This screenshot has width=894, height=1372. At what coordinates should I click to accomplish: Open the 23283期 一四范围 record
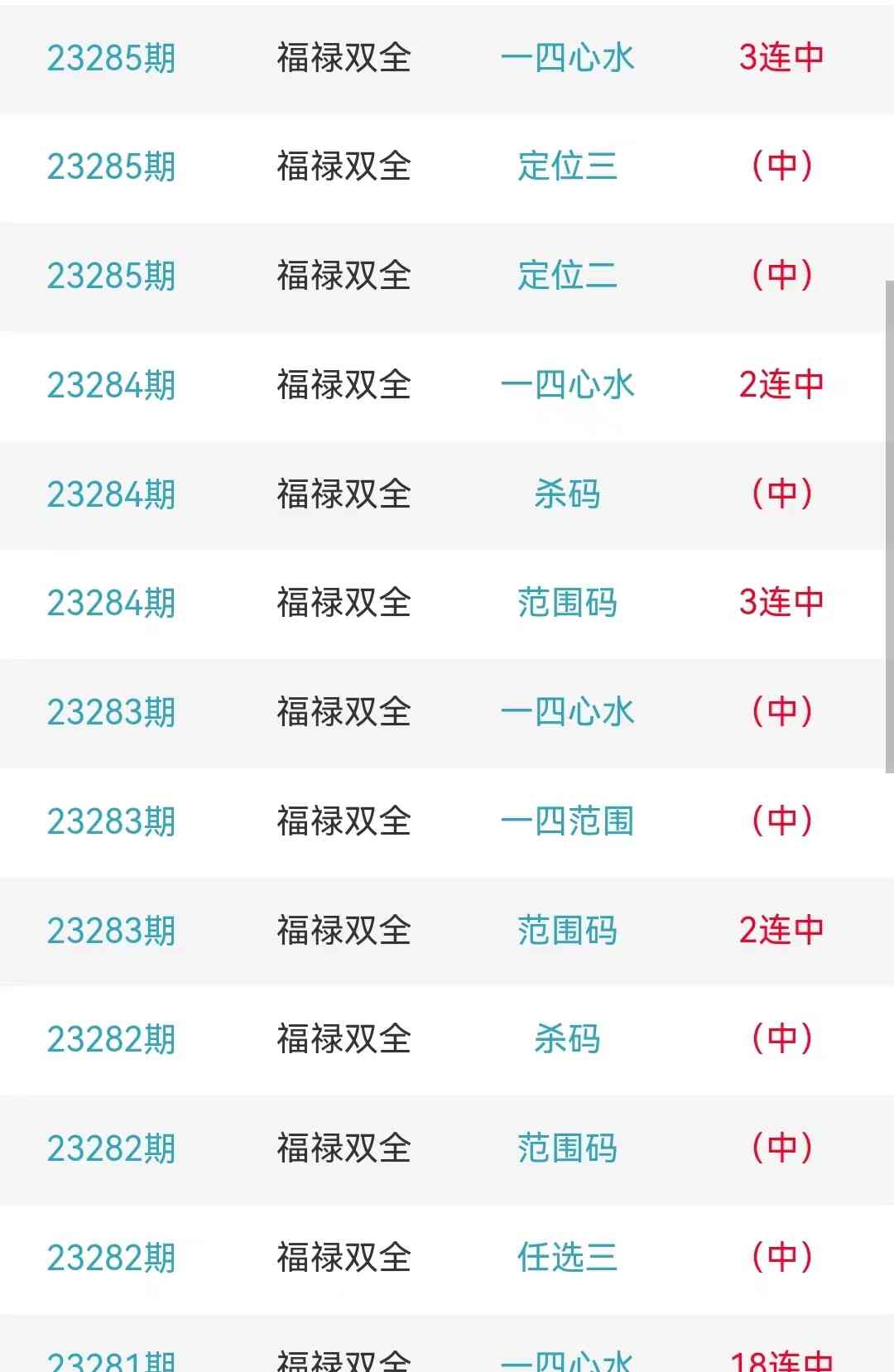tap(567, 821)
